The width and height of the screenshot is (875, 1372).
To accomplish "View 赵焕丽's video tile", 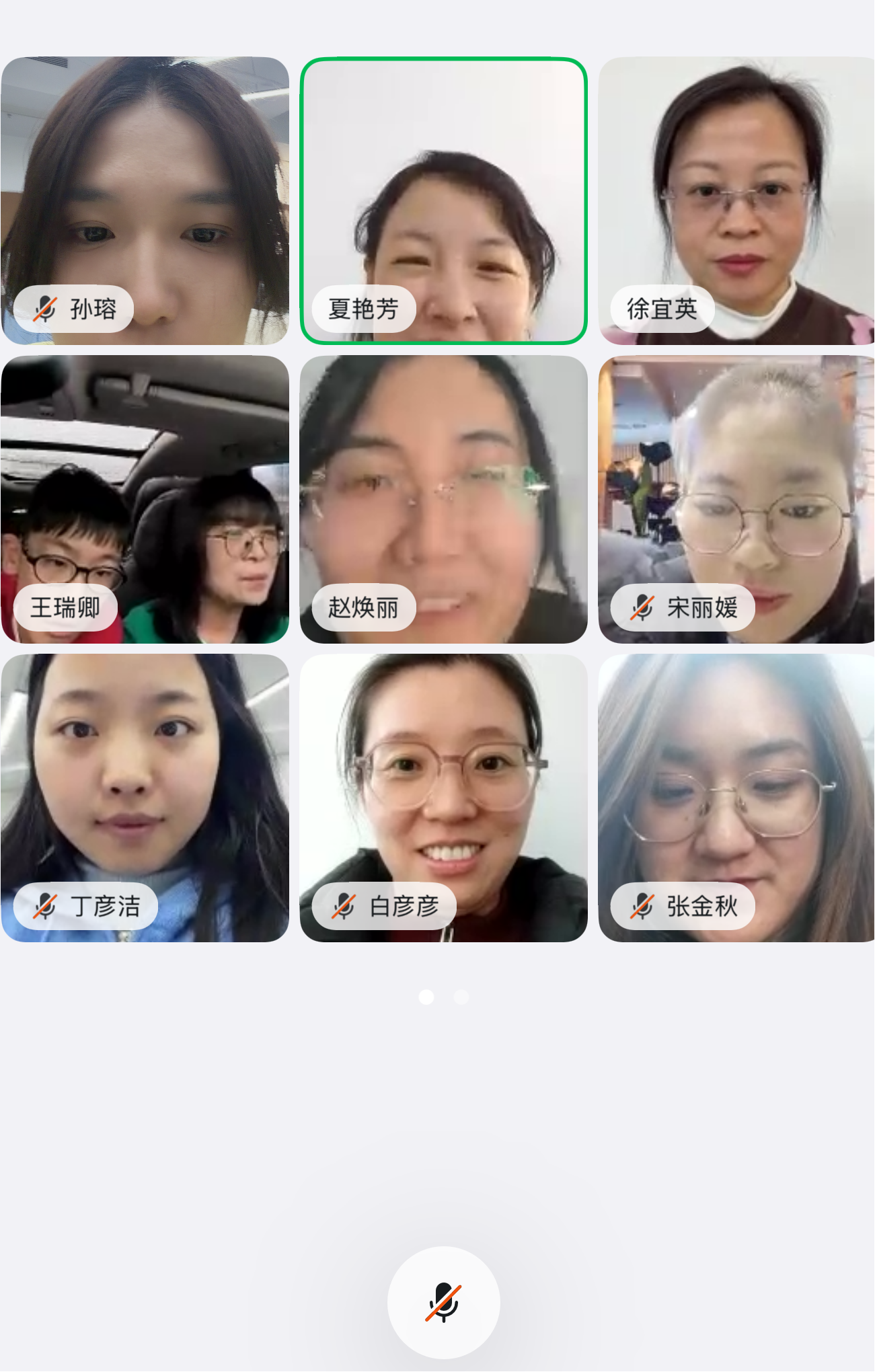I will point(443,499).
